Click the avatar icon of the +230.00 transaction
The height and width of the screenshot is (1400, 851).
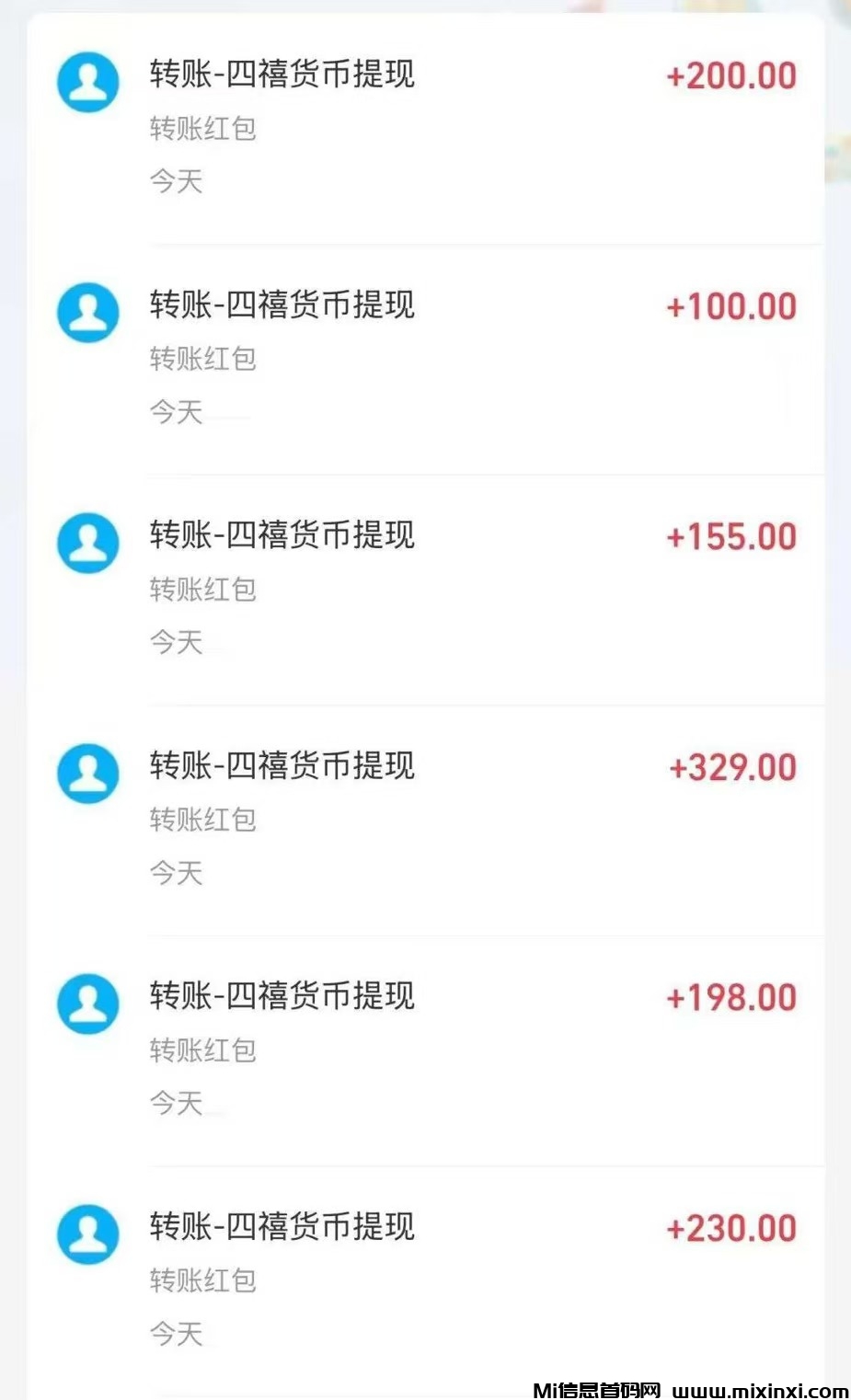click(x=87, y=1234)
